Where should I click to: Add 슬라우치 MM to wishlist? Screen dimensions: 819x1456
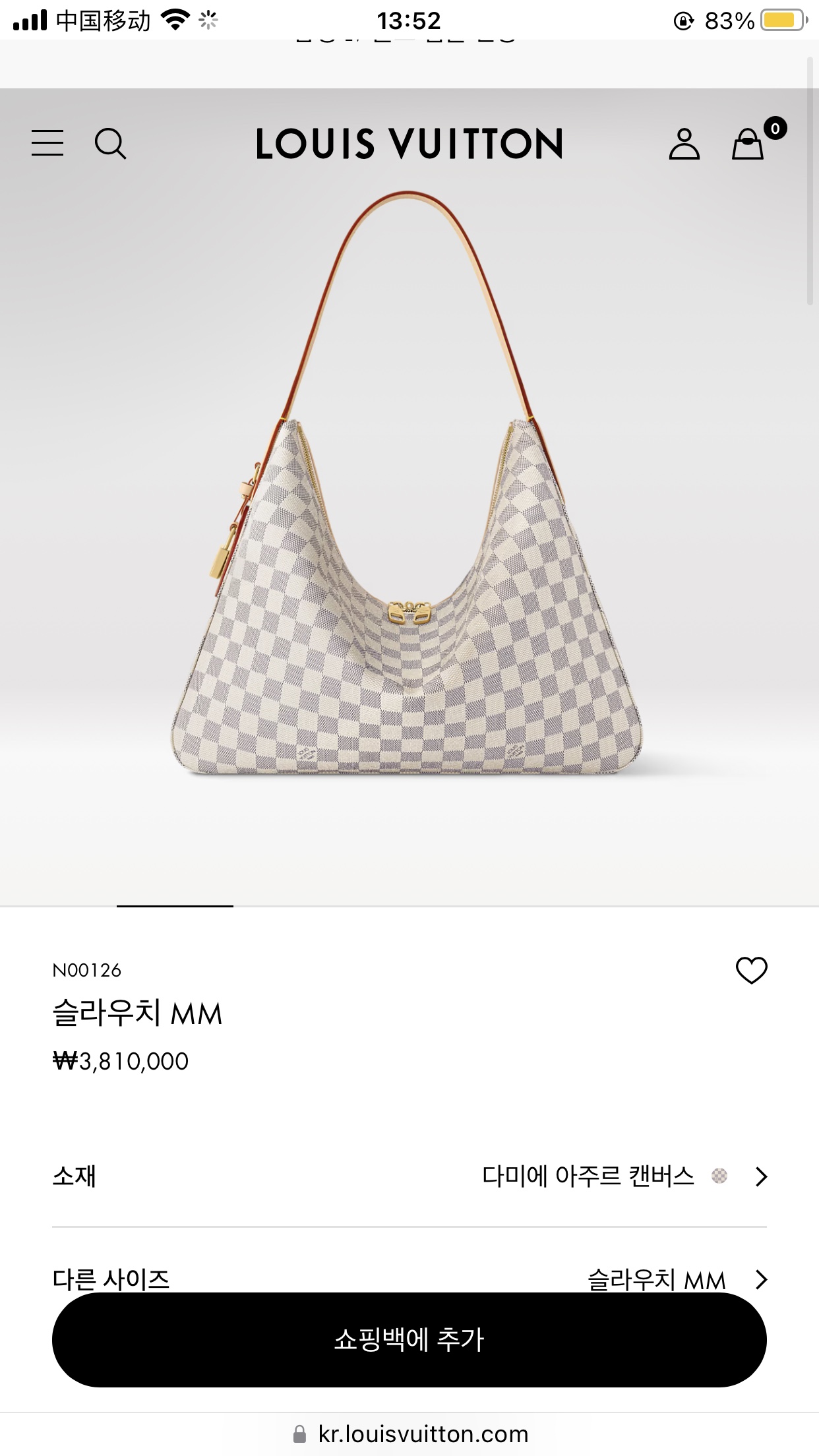[751, 970]
